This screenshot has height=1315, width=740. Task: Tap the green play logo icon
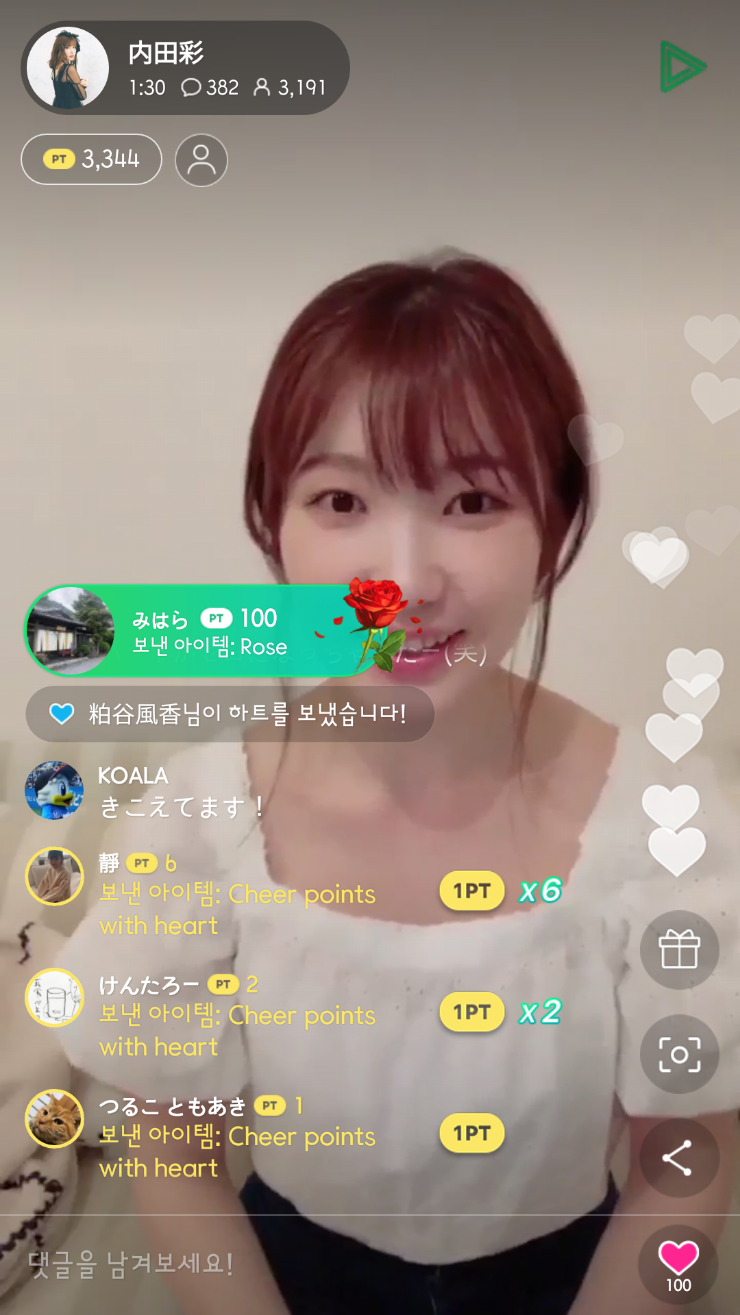(x=683, y=67)
